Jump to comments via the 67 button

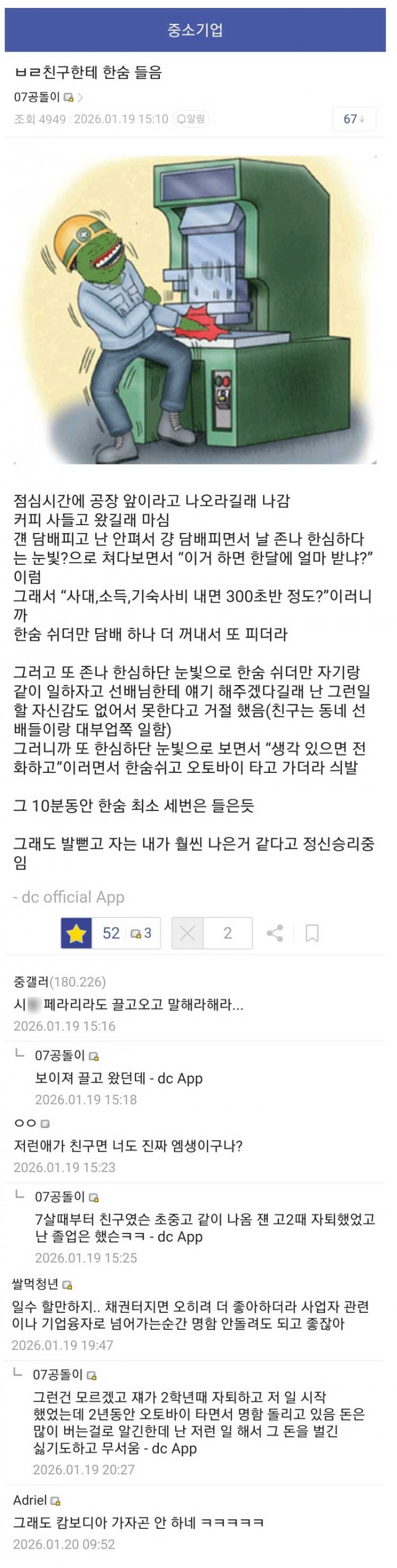coord(354,119)
